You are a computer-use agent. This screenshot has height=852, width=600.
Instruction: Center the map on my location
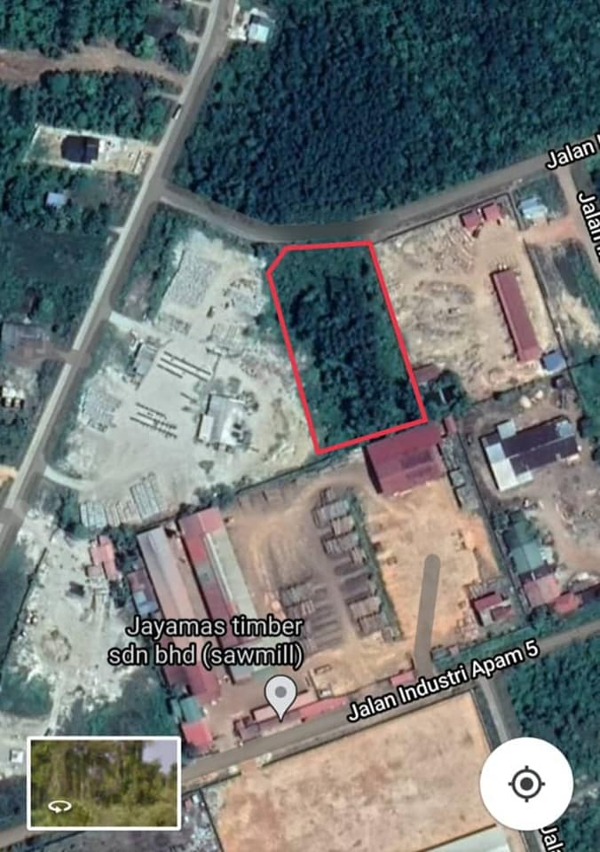(x=526, y=783)
